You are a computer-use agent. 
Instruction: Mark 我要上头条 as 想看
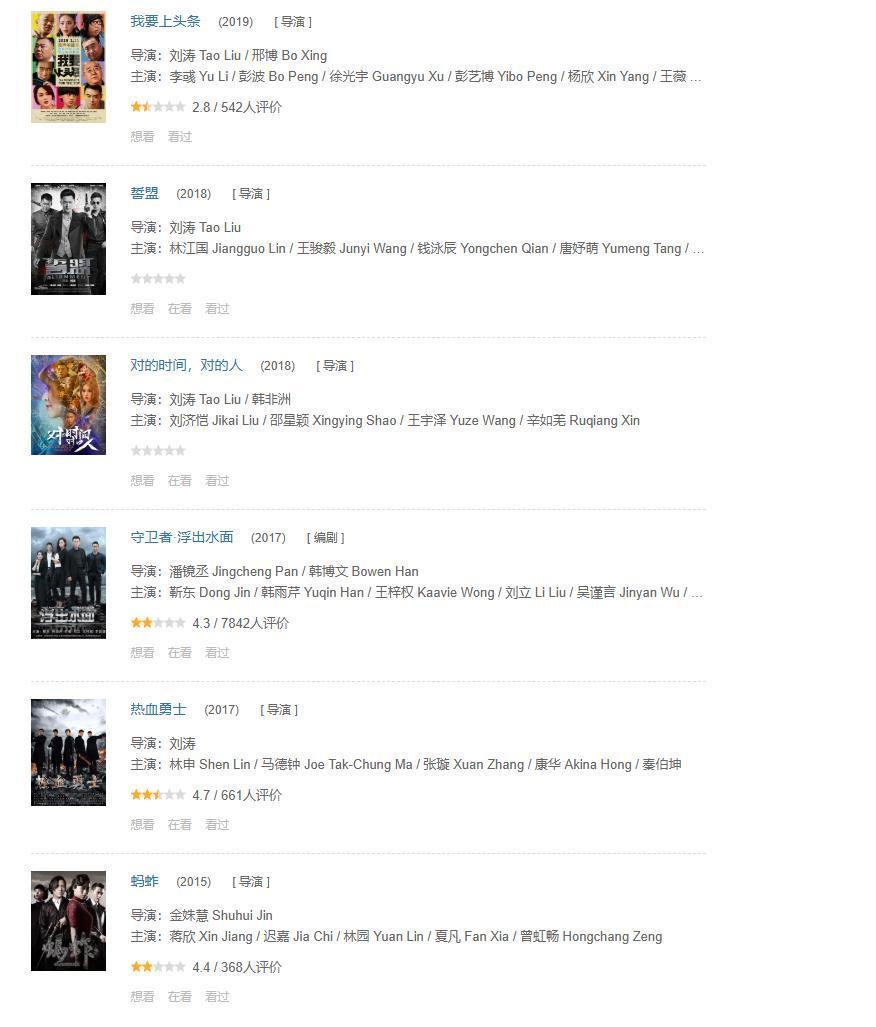(142, 136)
